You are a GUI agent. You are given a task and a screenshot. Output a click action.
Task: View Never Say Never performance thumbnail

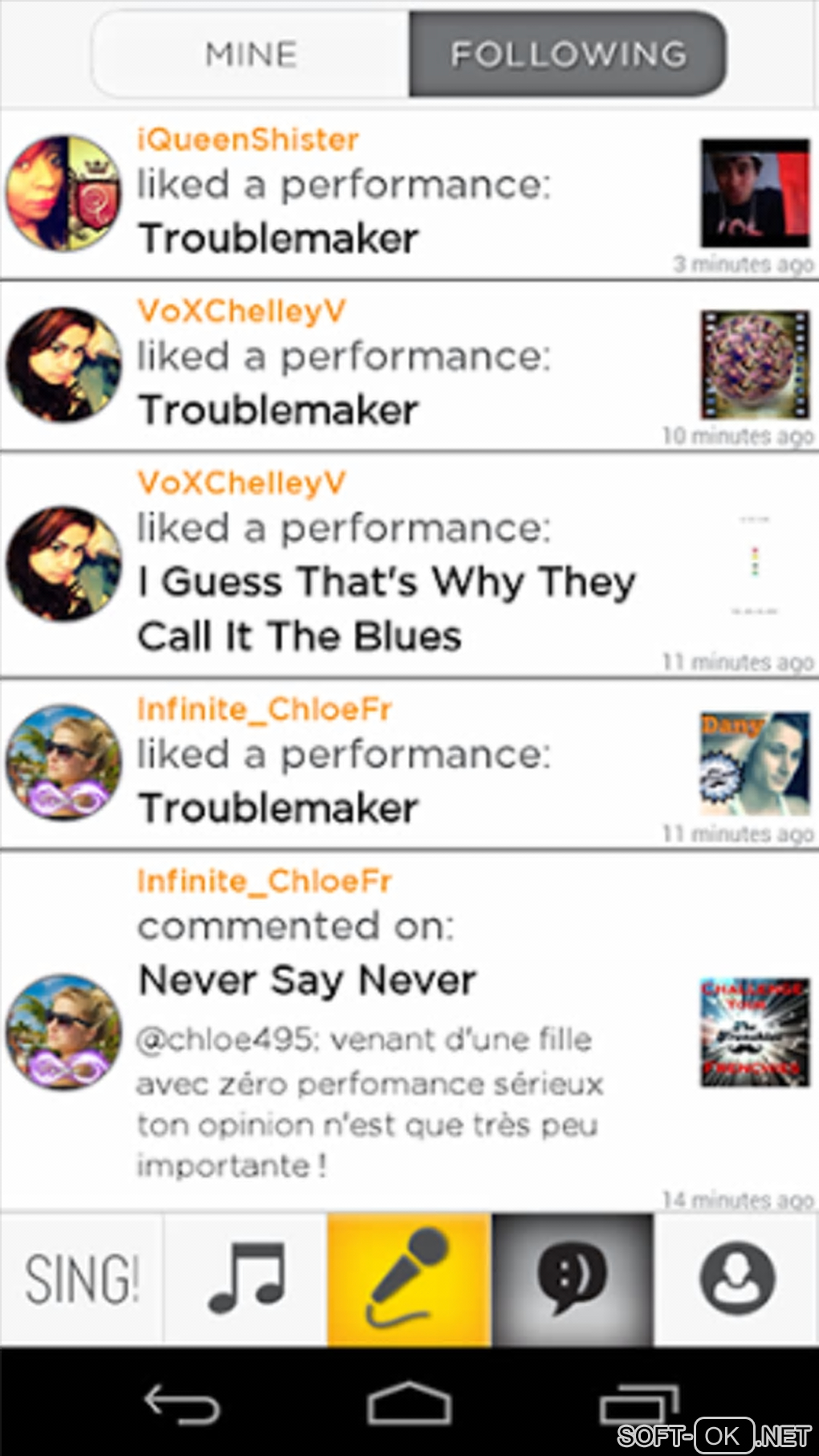(755, 1032)
